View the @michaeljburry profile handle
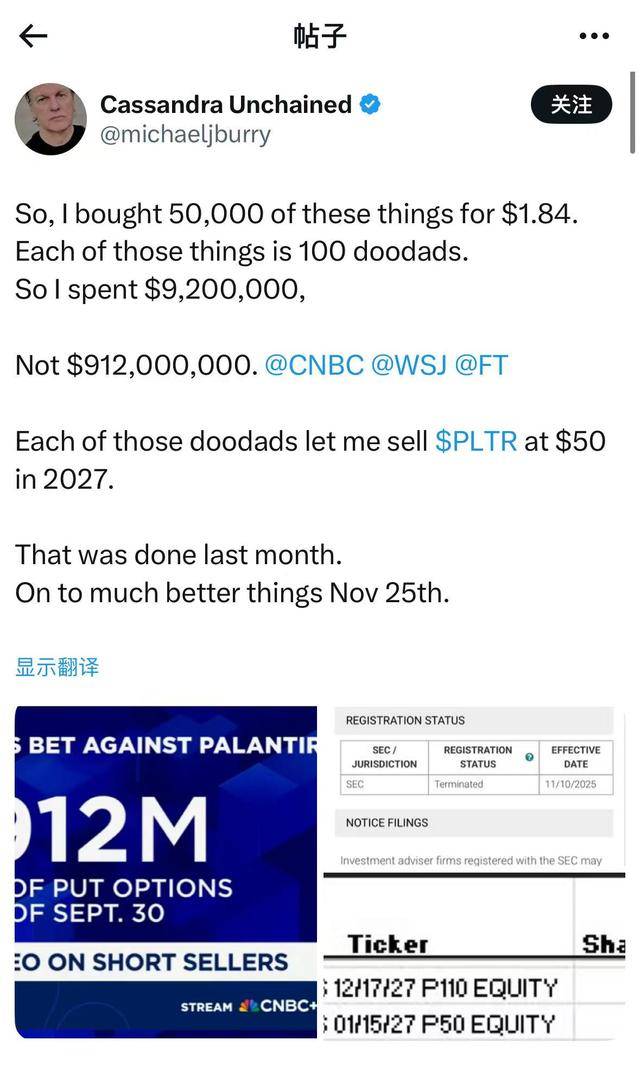640x1067 pixels. pyautogui.click(x=185, y=135)
